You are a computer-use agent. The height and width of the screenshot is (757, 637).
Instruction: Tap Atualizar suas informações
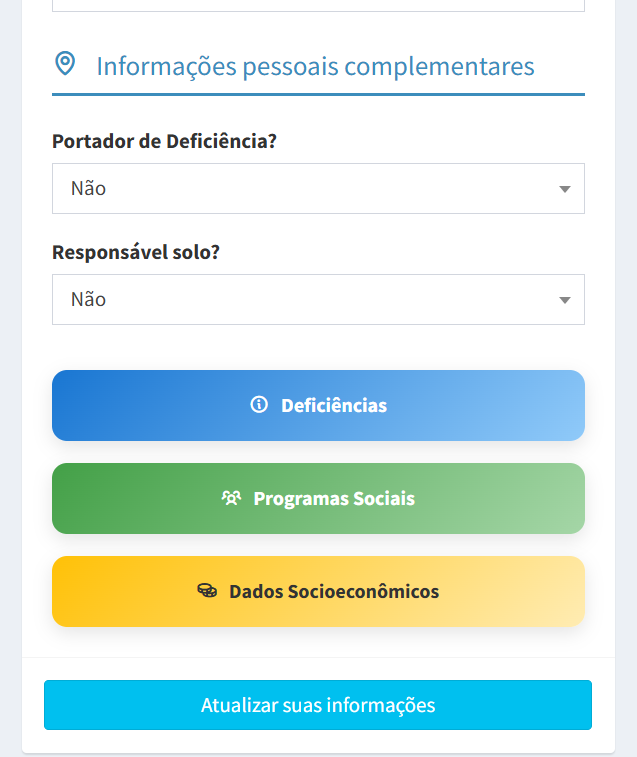(x=318, y=705)
